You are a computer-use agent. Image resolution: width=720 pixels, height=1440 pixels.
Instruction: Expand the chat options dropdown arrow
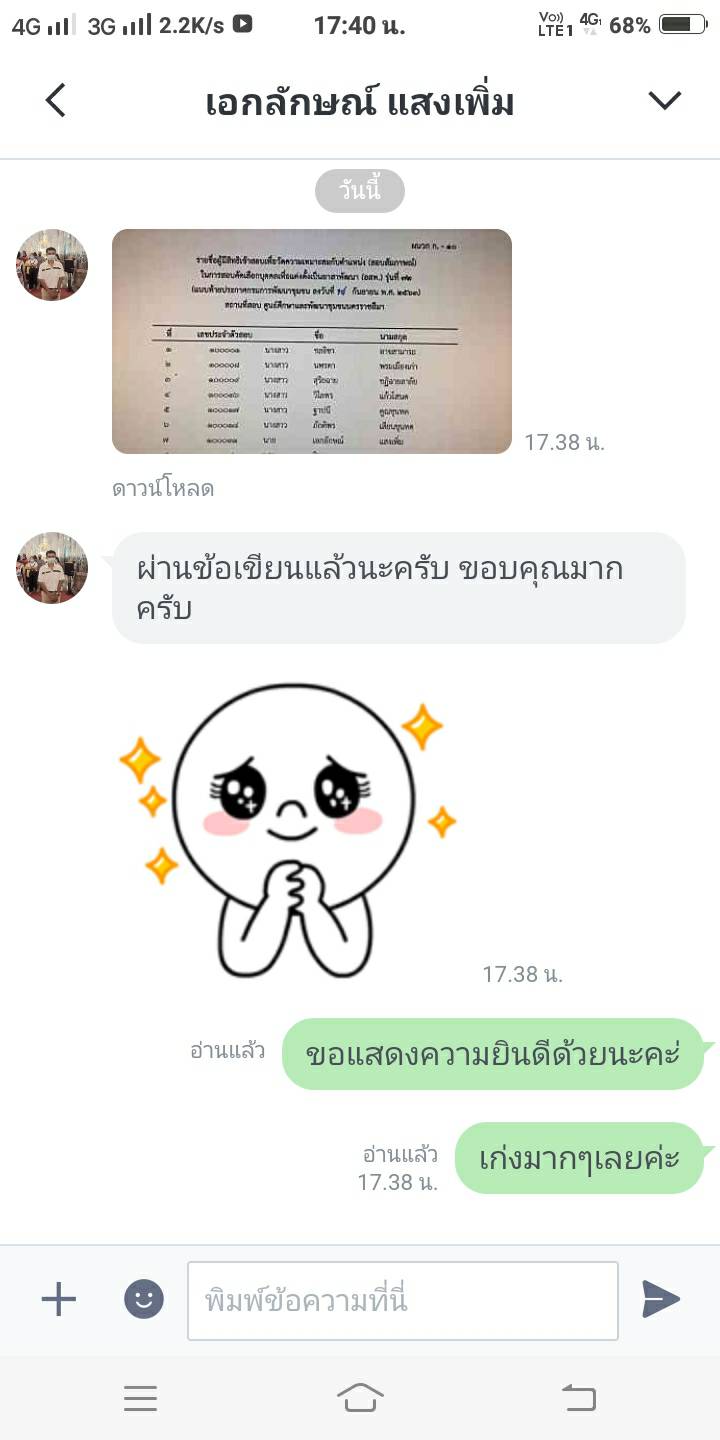pos(664,100)
